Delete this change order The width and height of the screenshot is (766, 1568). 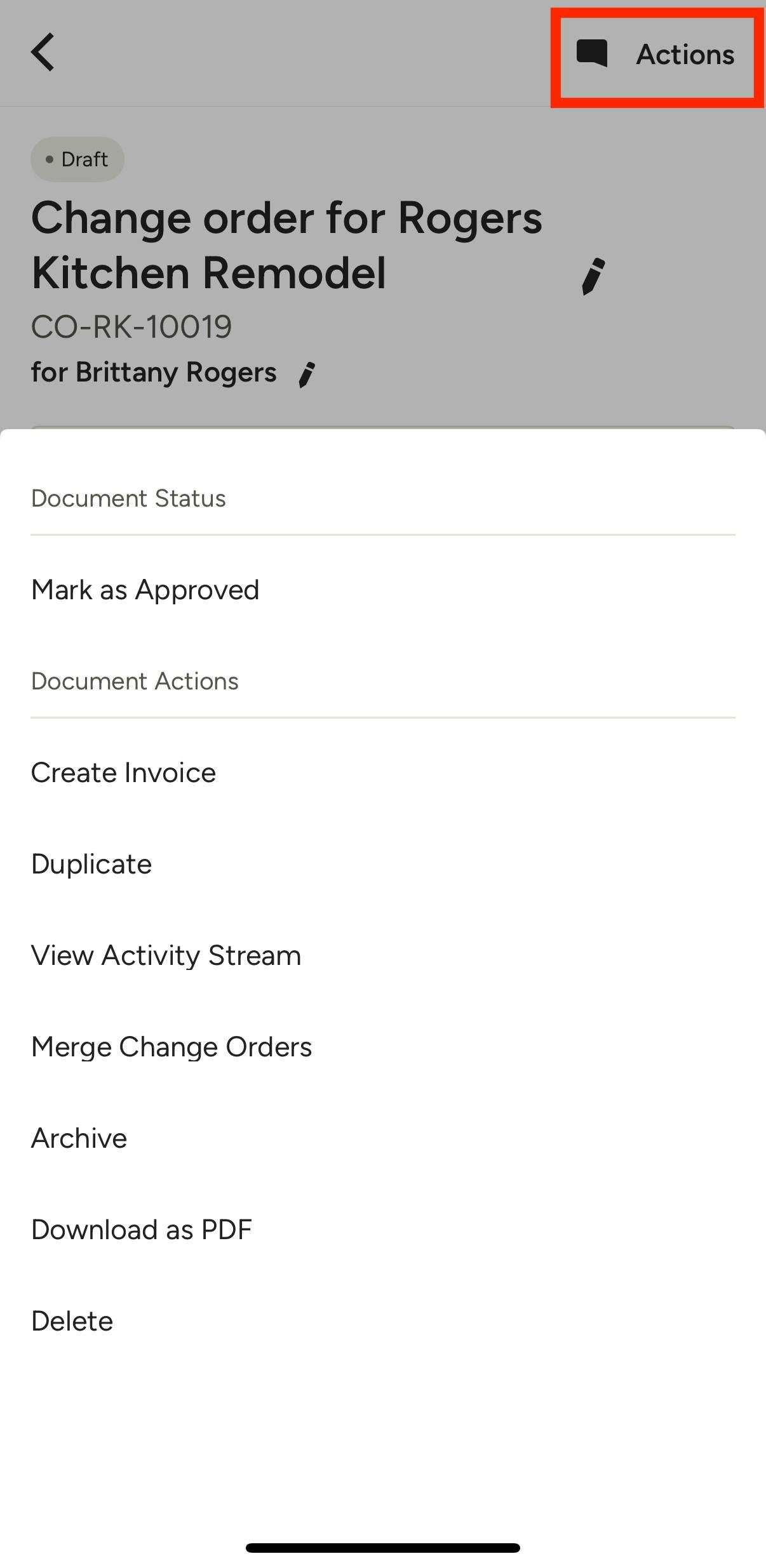tap(383, 1321)
